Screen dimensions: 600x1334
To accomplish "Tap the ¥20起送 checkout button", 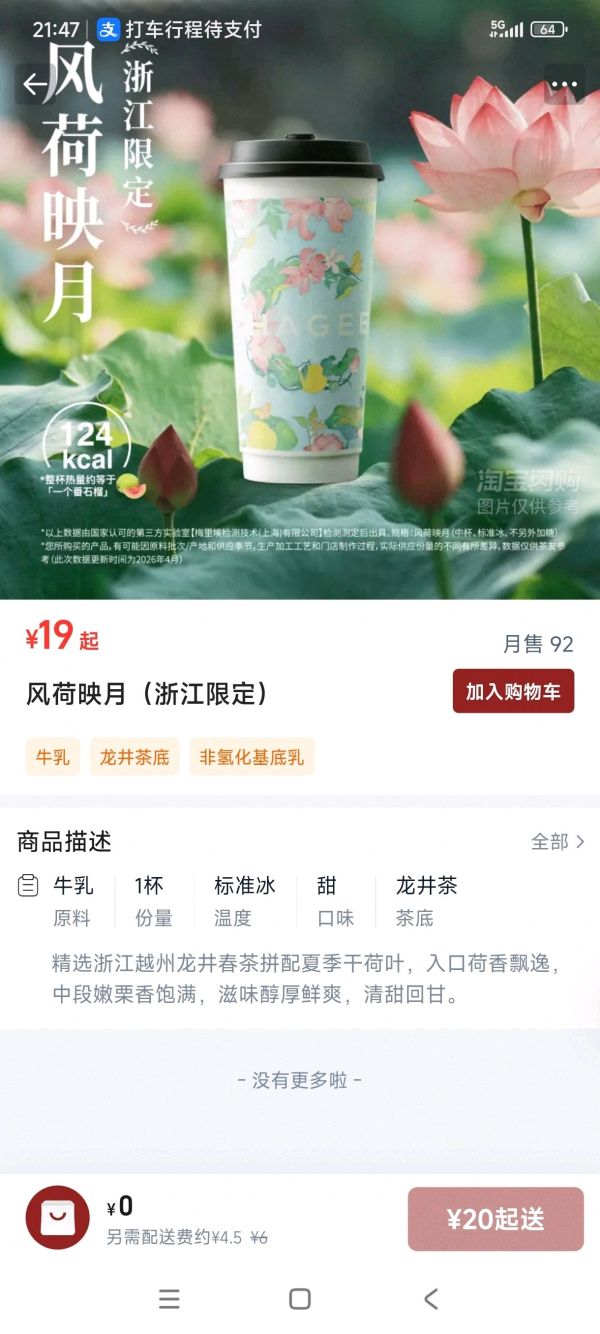I will 495,1219.
